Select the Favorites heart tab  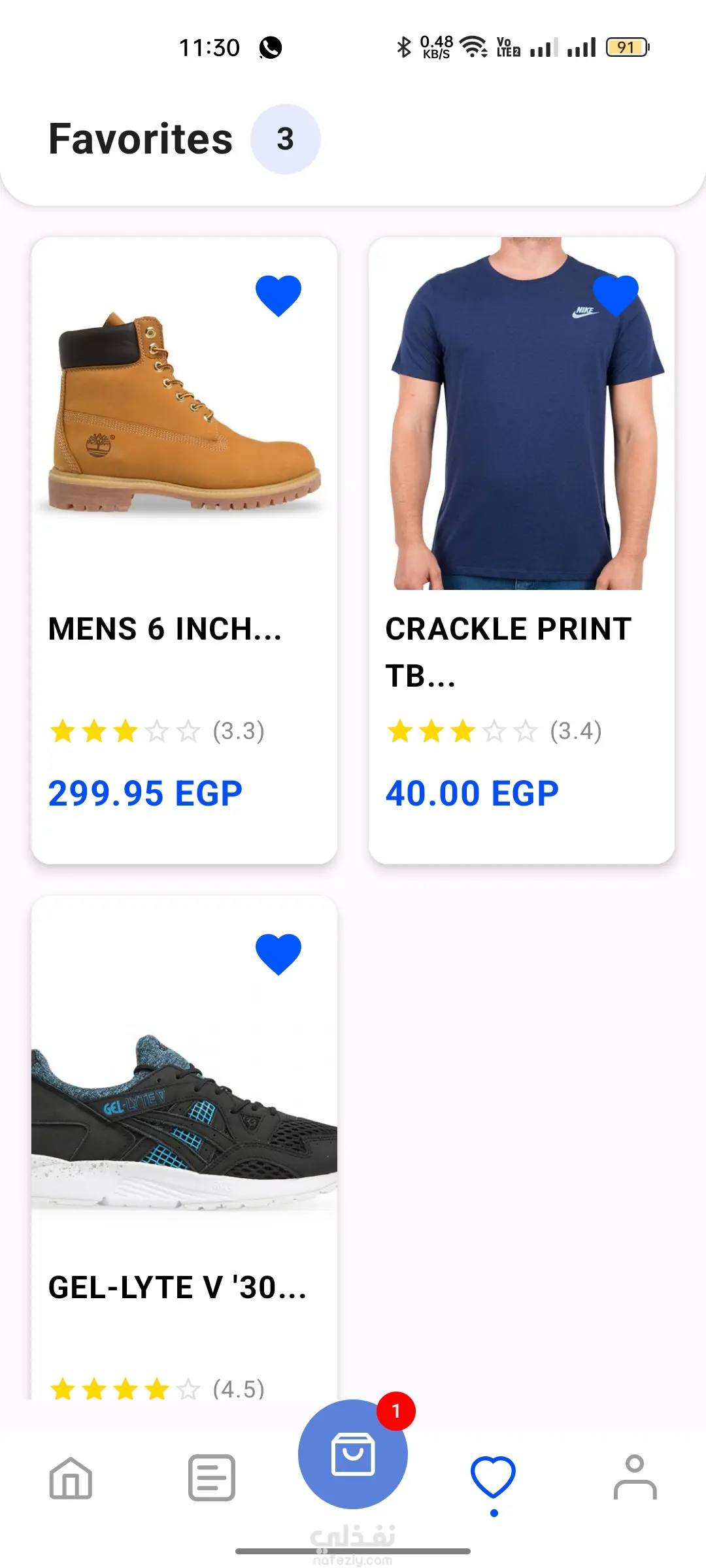[494, 1478]
